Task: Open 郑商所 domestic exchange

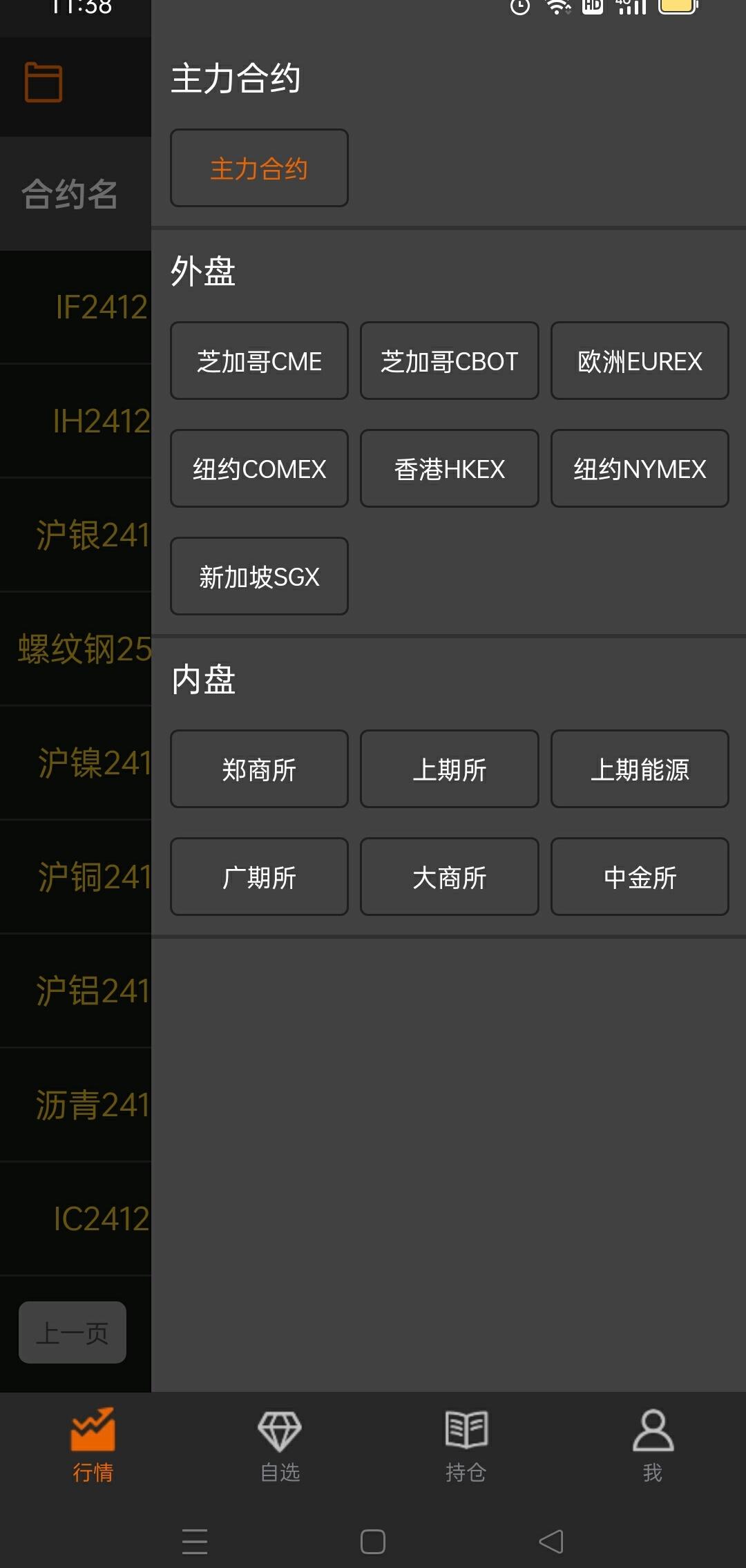Action: (x=259, y=769)
